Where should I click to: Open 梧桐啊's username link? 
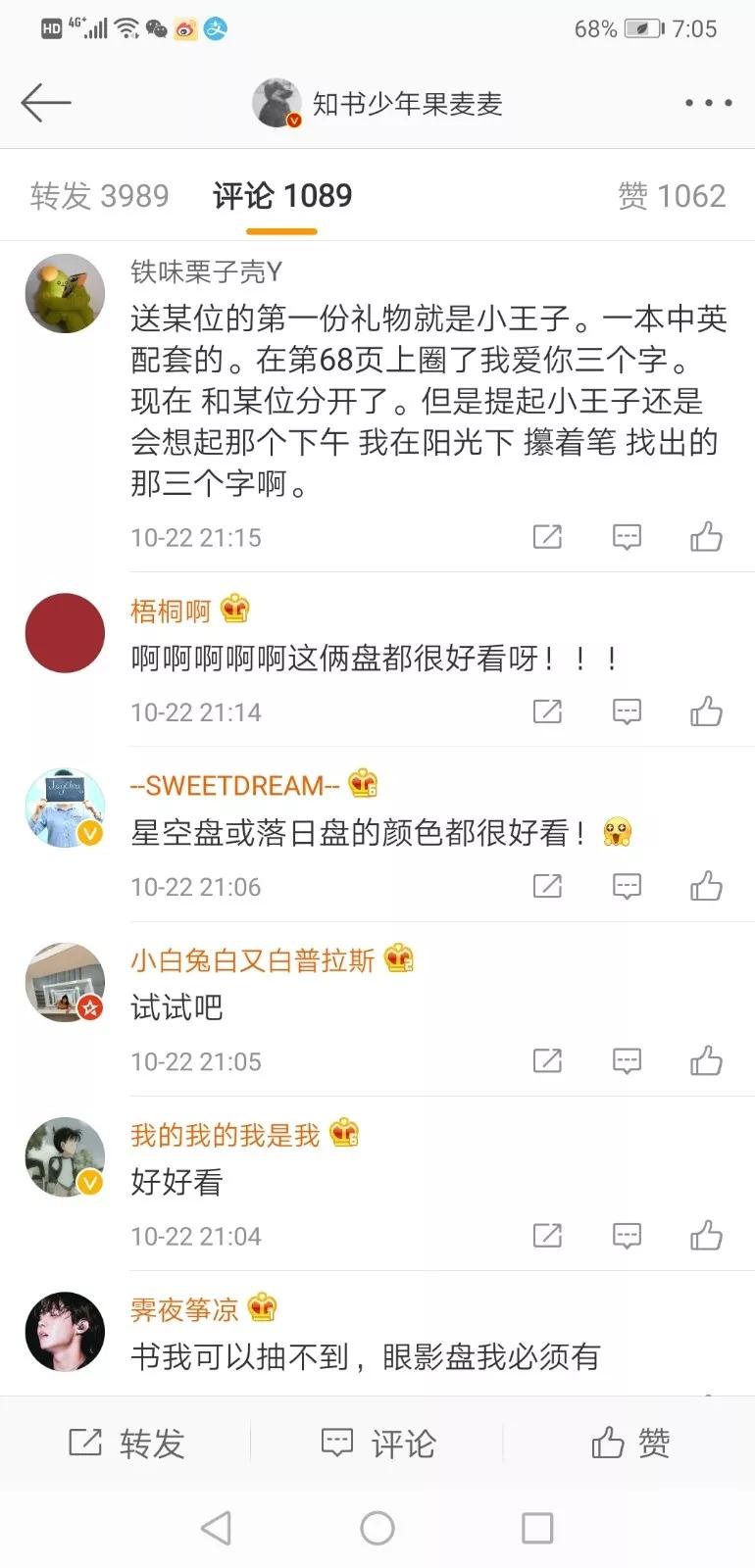coord(171,612)
